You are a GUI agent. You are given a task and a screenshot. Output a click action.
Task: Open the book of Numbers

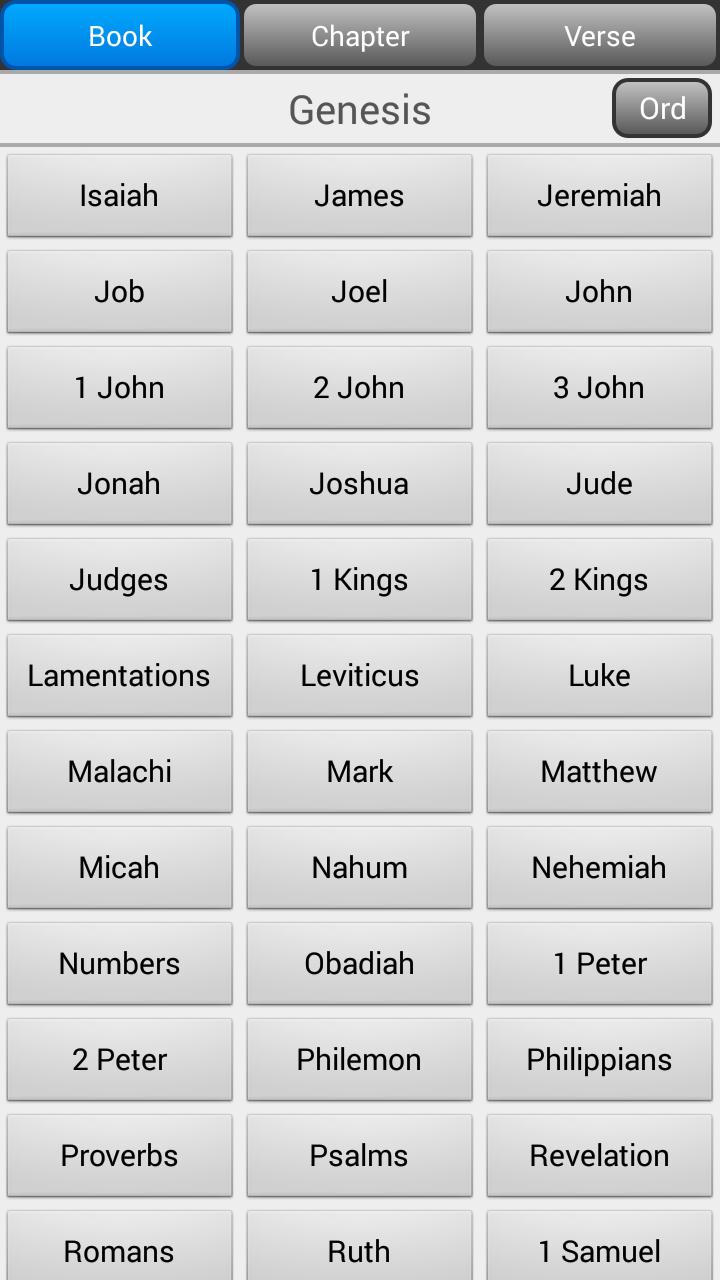[119, 963]
